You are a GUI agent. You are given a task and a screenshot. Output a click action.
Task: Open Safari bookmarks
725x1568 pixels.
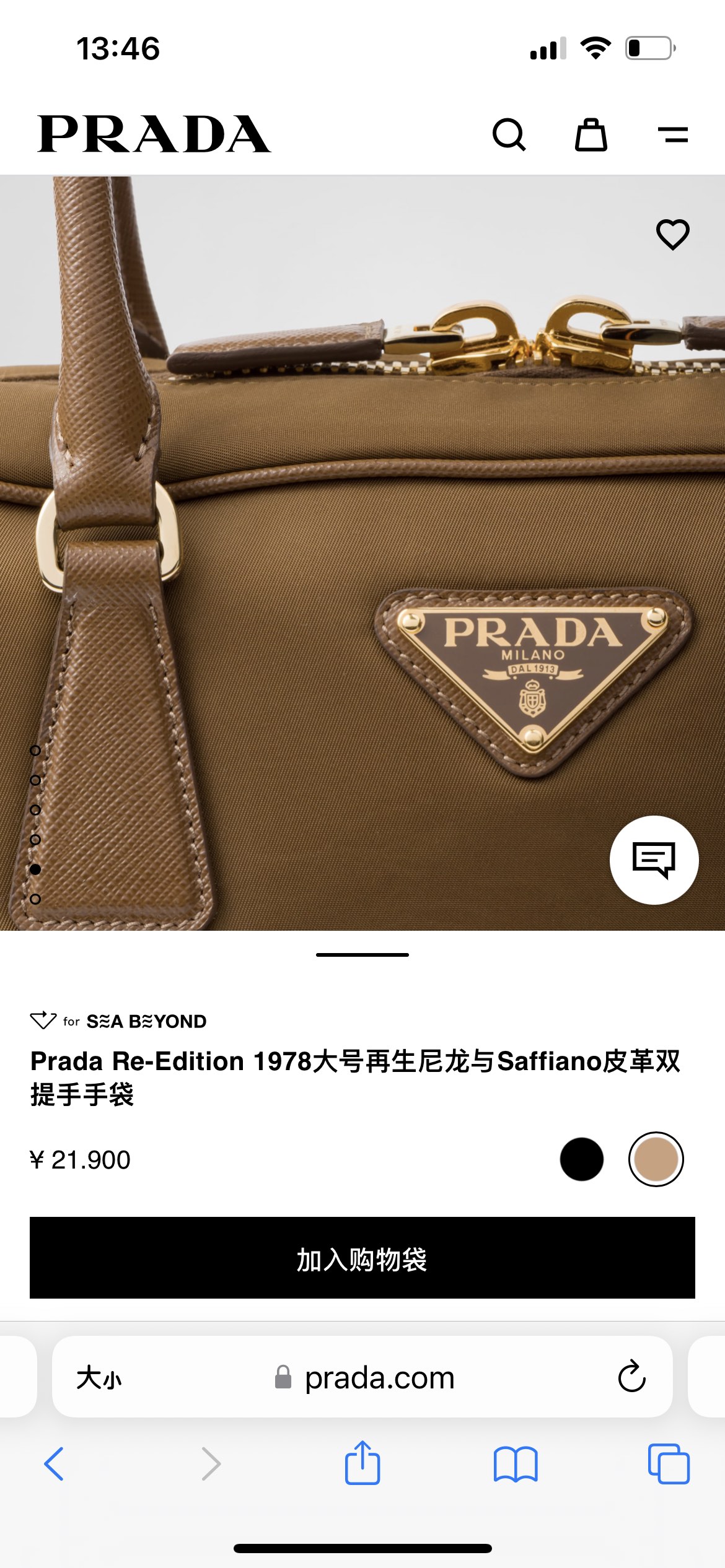click(x=516, y=1464)
